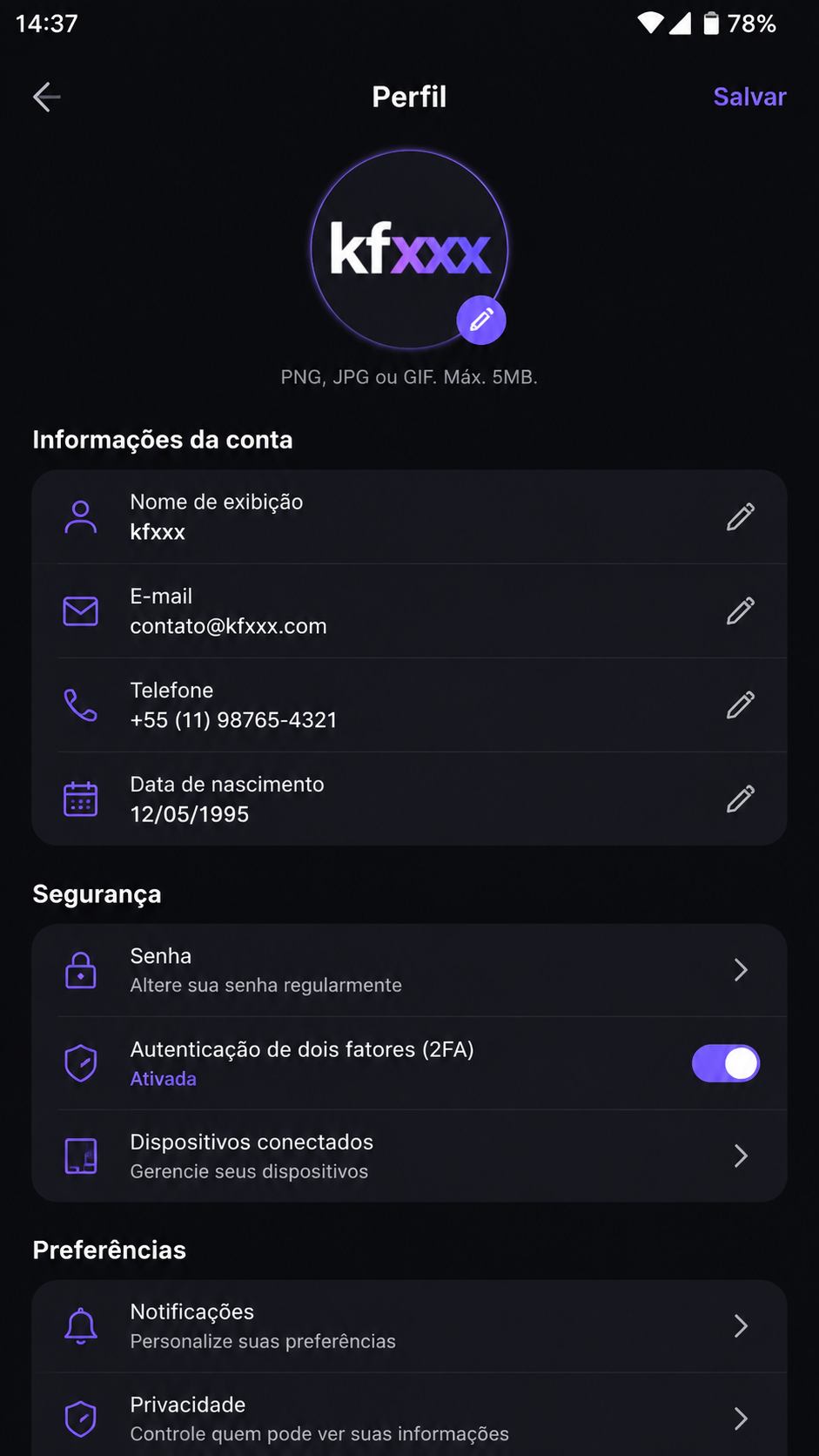Open Privacidade settings
The width and height of the screenshot is (819, 1456).
409,1418
